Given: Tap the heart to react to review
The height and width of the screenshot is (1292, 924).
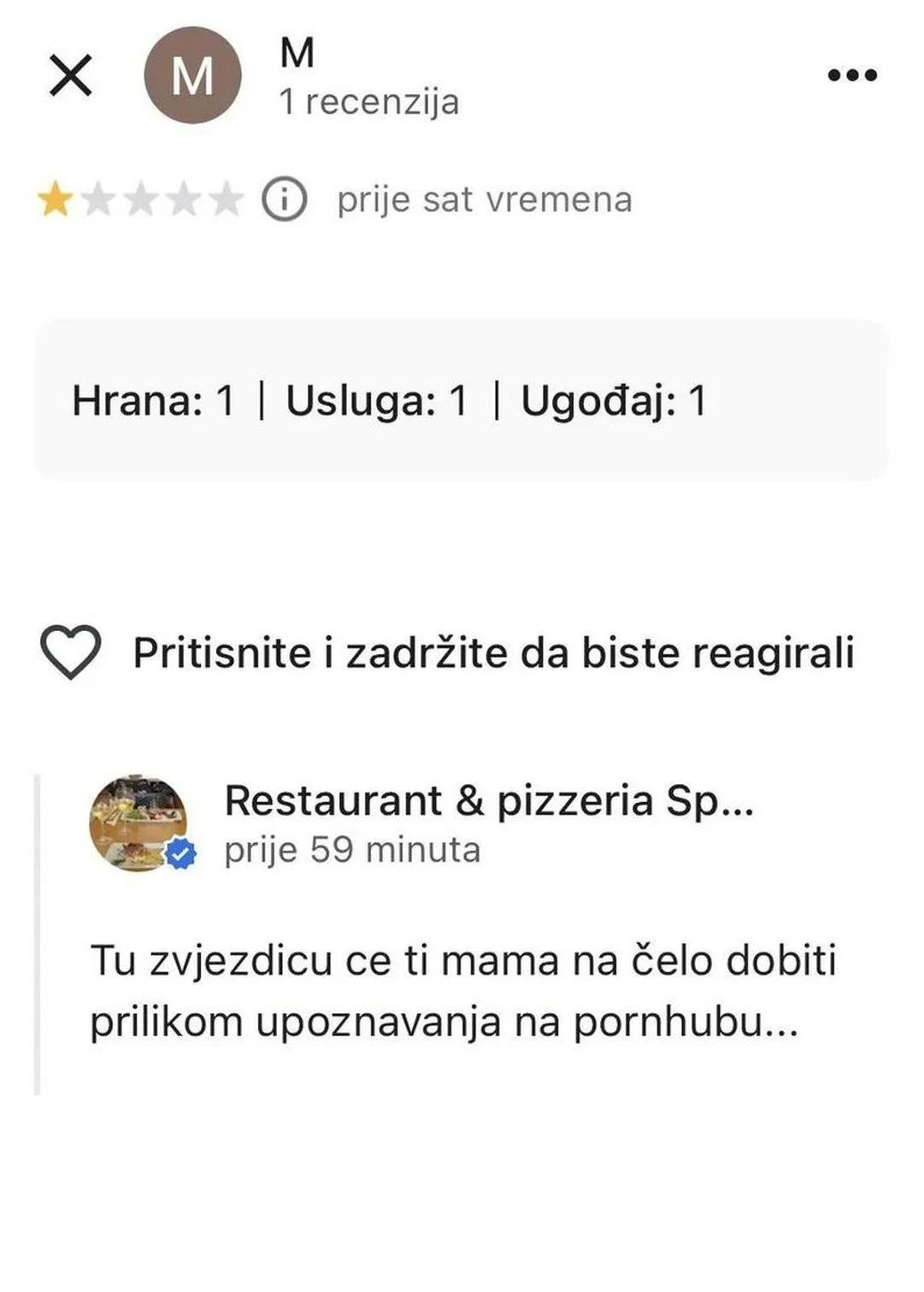Looking at the screenshot, I should (x=71, y=652).
